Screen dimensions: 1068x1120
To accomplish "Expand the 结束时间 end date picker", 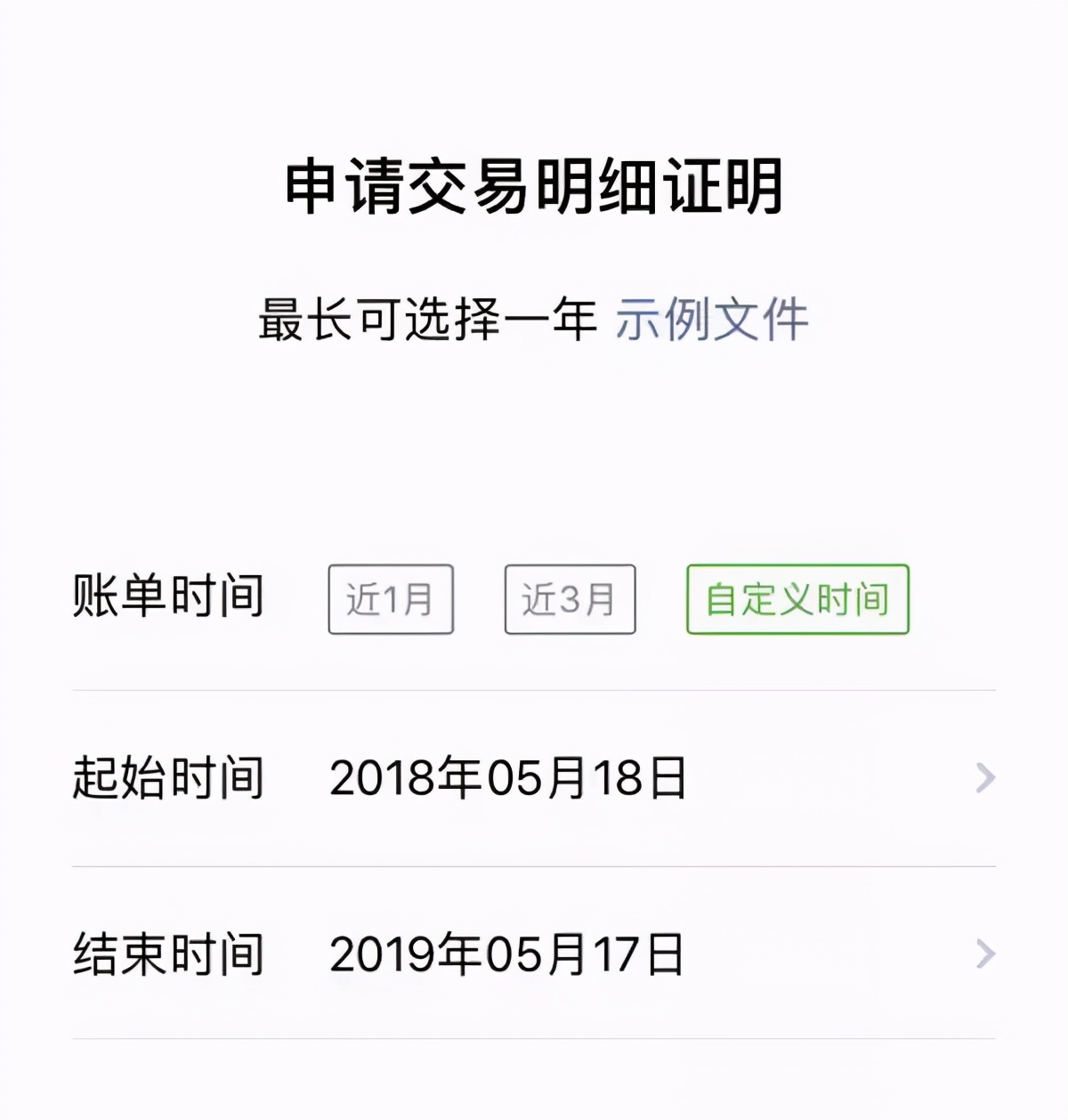I will tap(534, 954).
